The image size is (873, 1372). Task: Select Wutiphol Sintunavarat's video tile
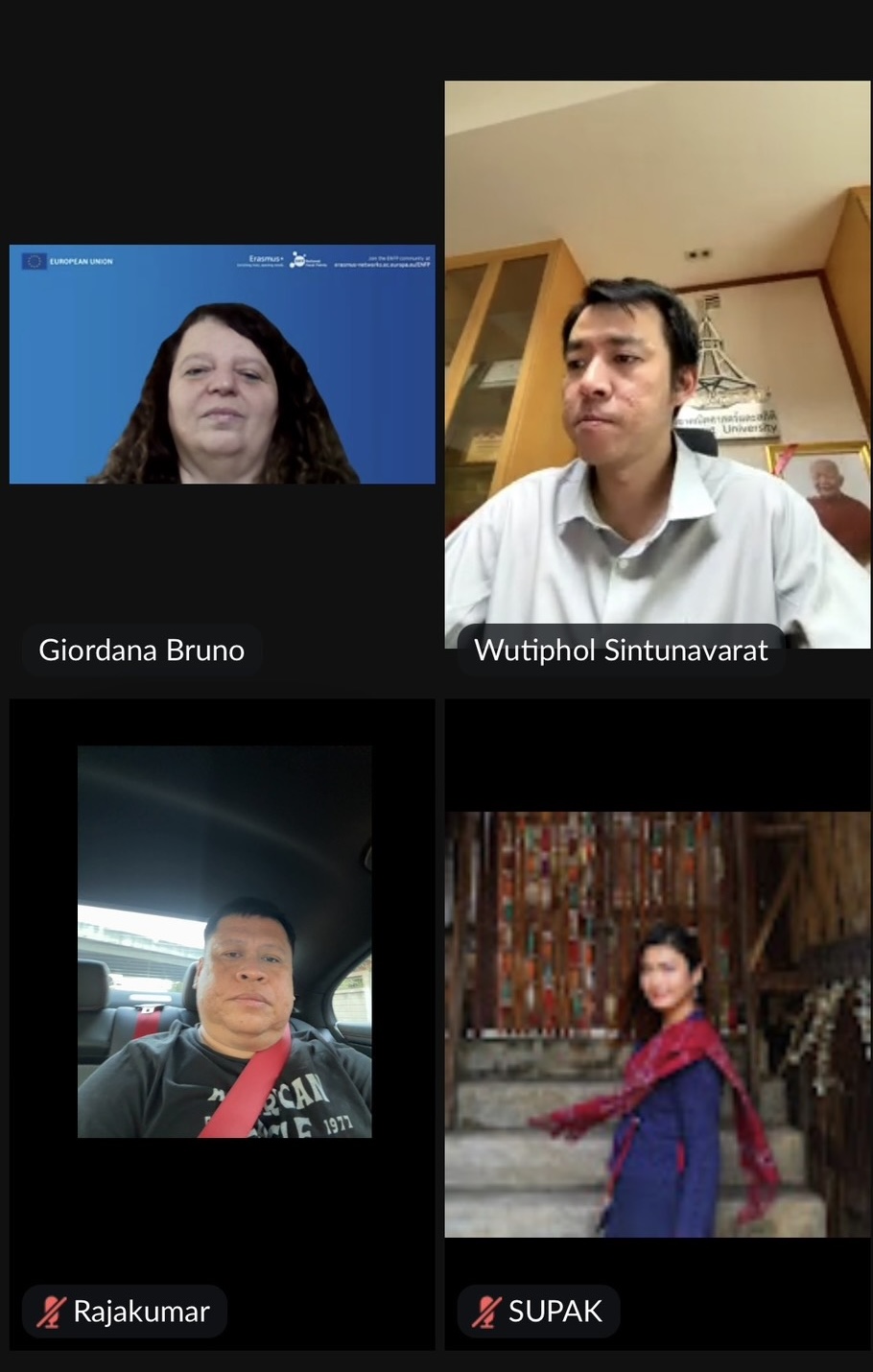657,365
